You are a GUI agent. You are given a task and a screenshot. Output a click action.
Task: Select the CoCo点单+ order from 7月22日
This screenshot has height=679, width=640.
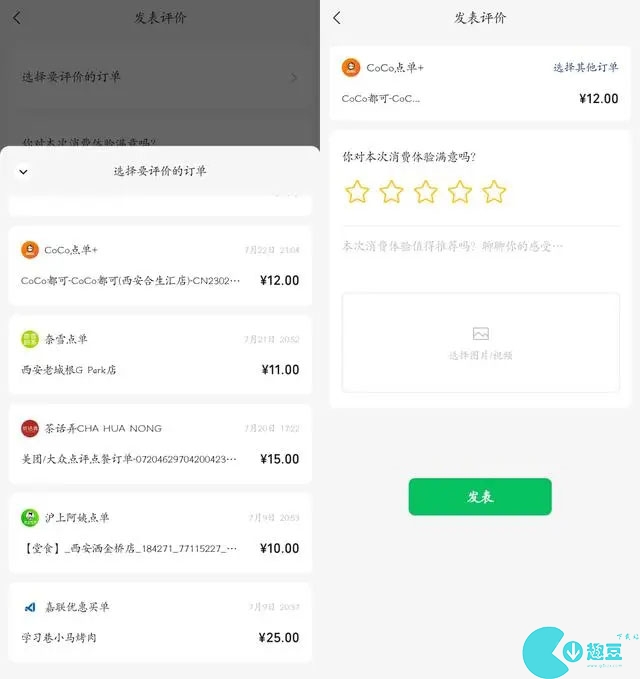(x=160, y=265)
